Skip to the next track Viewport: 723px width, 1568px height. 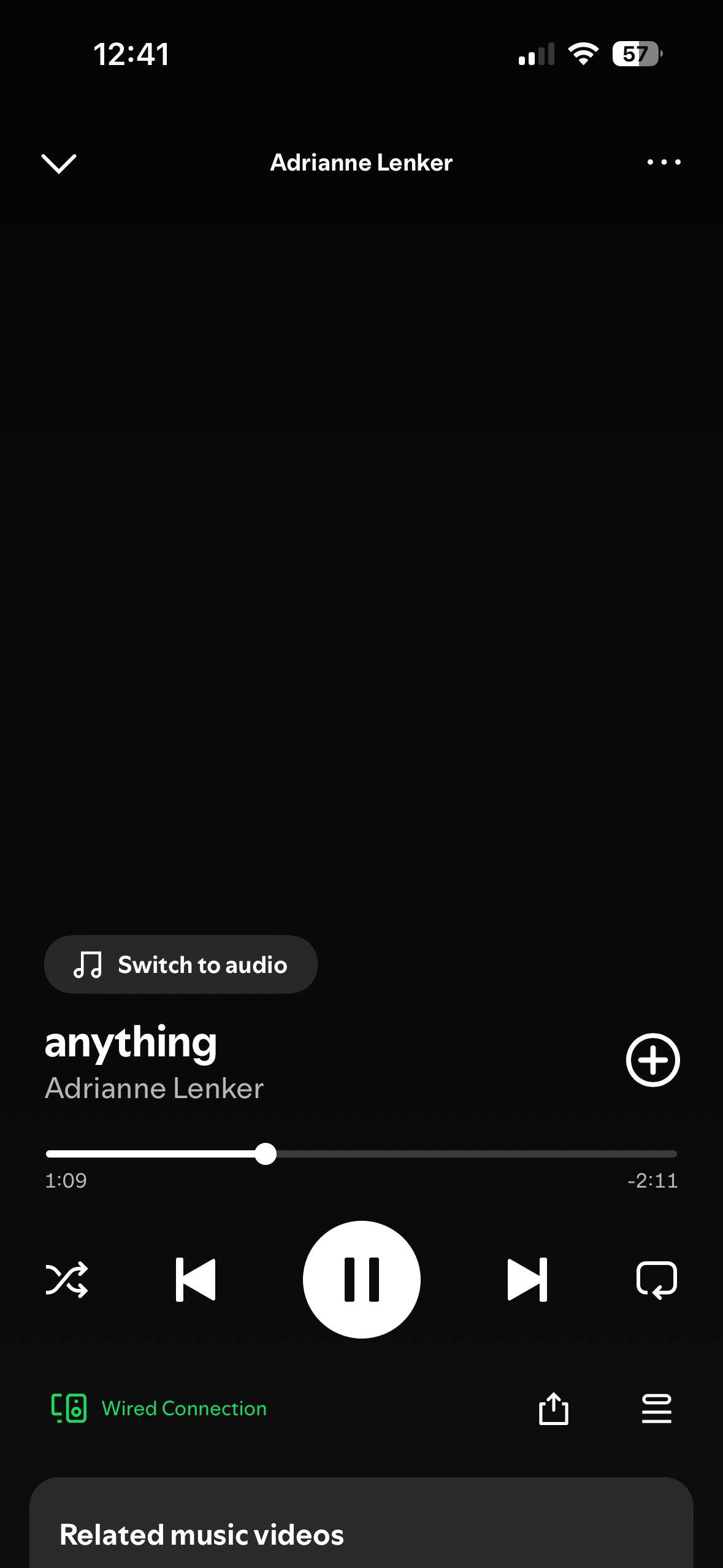click(x=527, y=1280)
